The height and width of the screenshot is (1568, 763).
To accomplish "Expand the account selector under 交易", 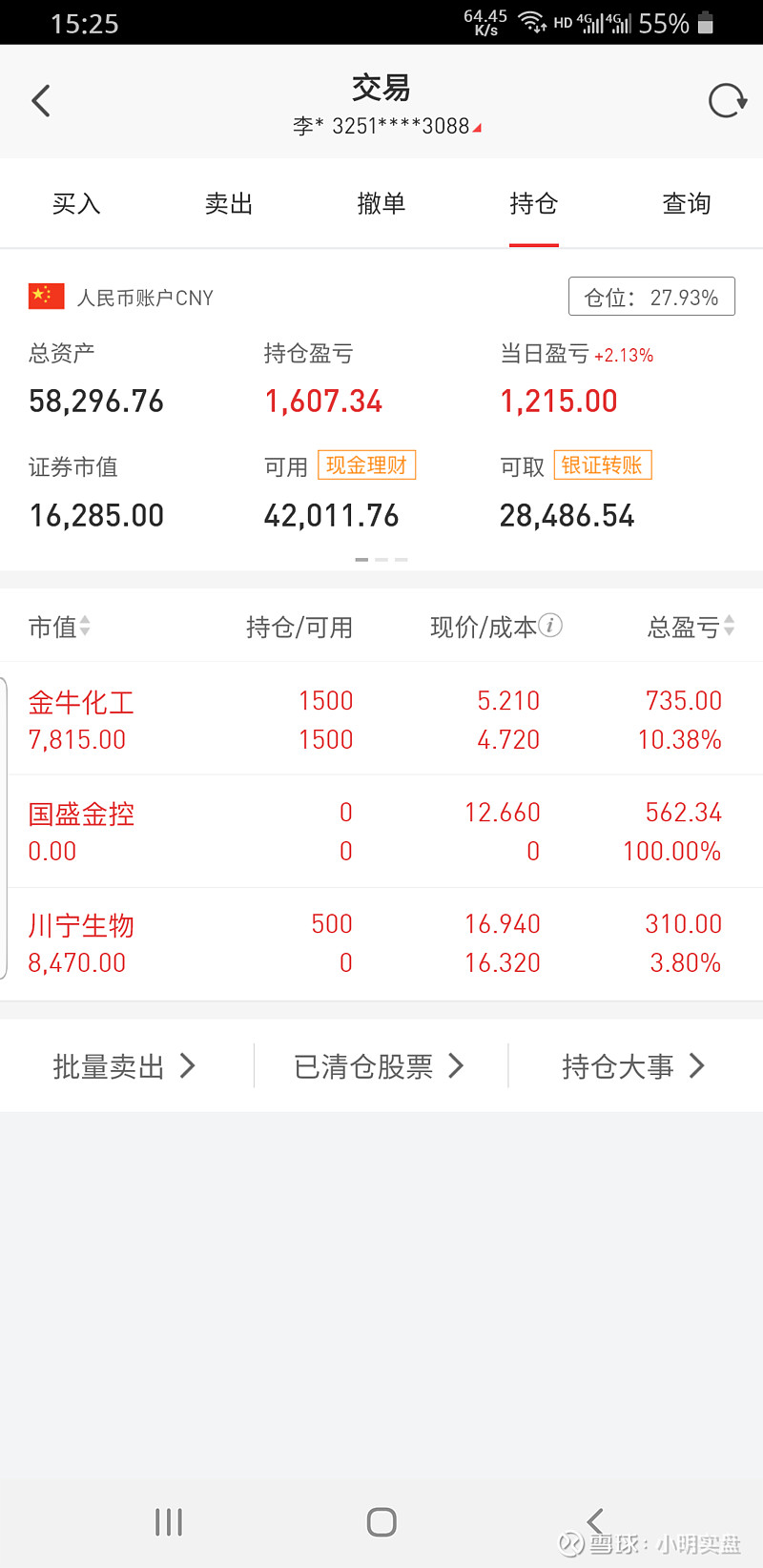I will (x=381, y=126).
